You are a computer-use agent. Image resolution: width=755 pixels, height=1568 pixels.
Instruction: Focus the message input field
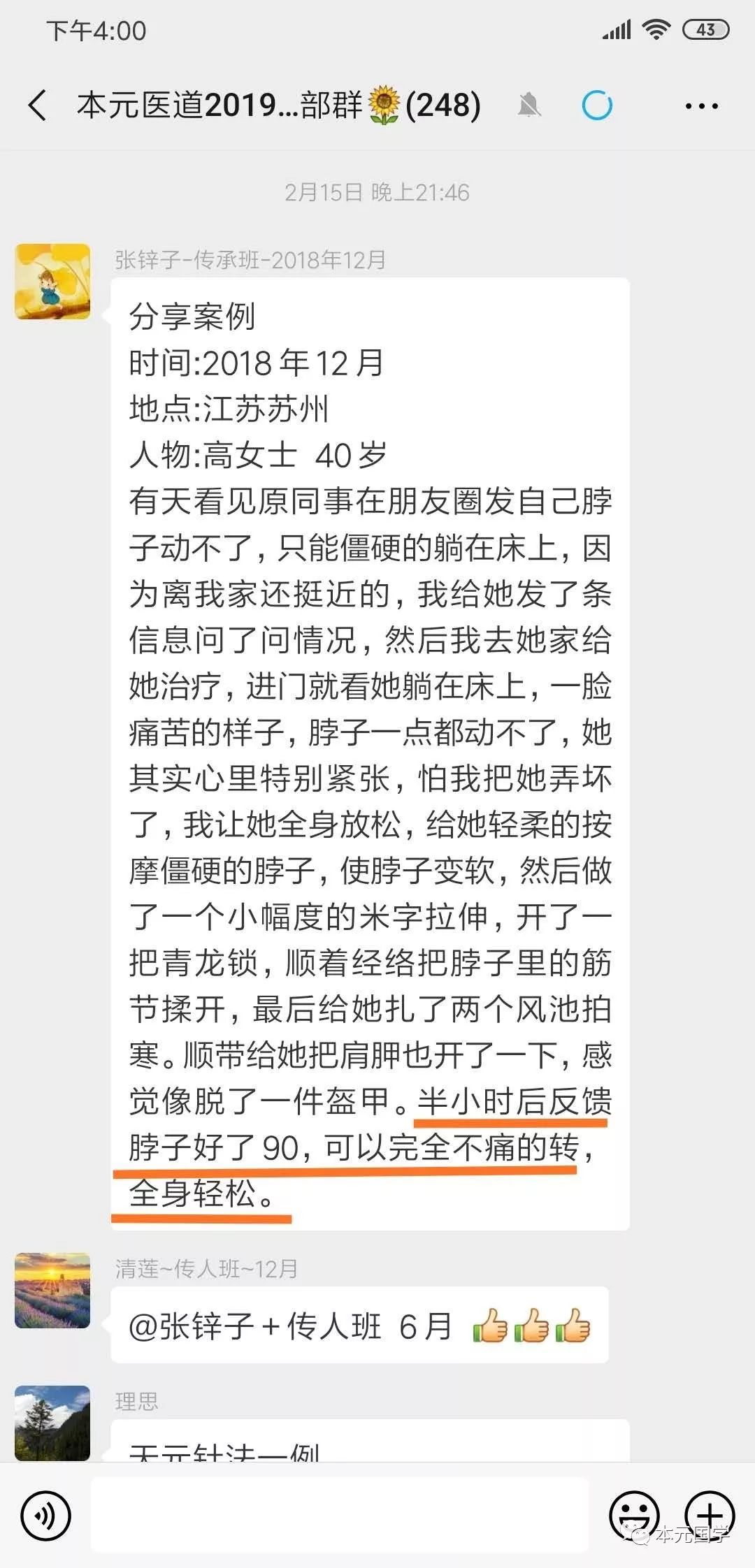point(340,1515)
